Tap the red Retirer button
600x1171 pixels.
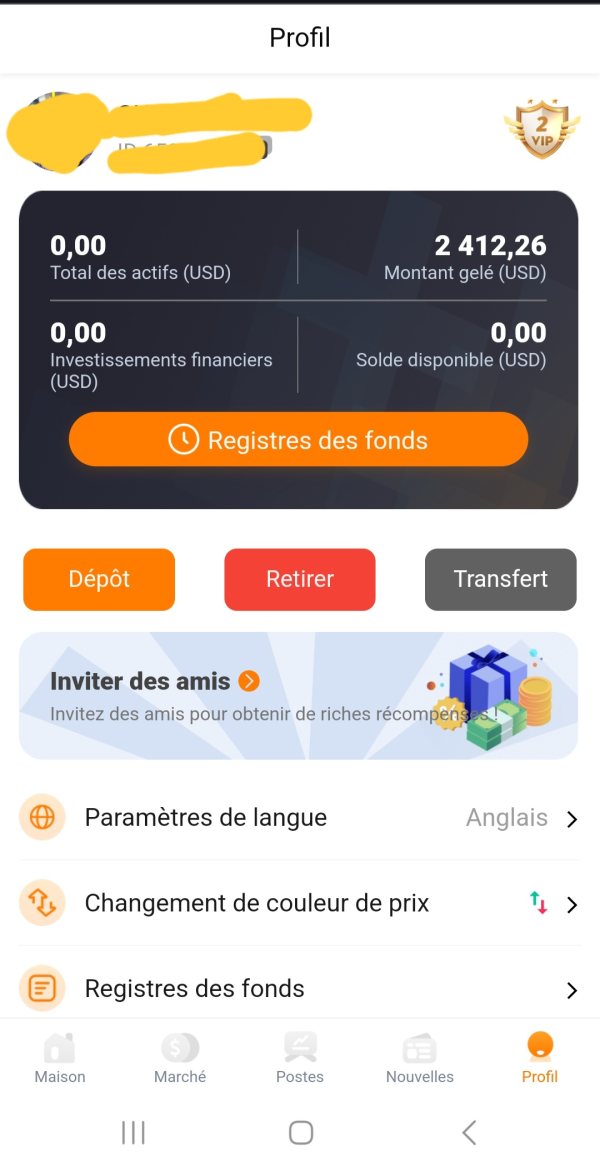[x=300, y=580]
